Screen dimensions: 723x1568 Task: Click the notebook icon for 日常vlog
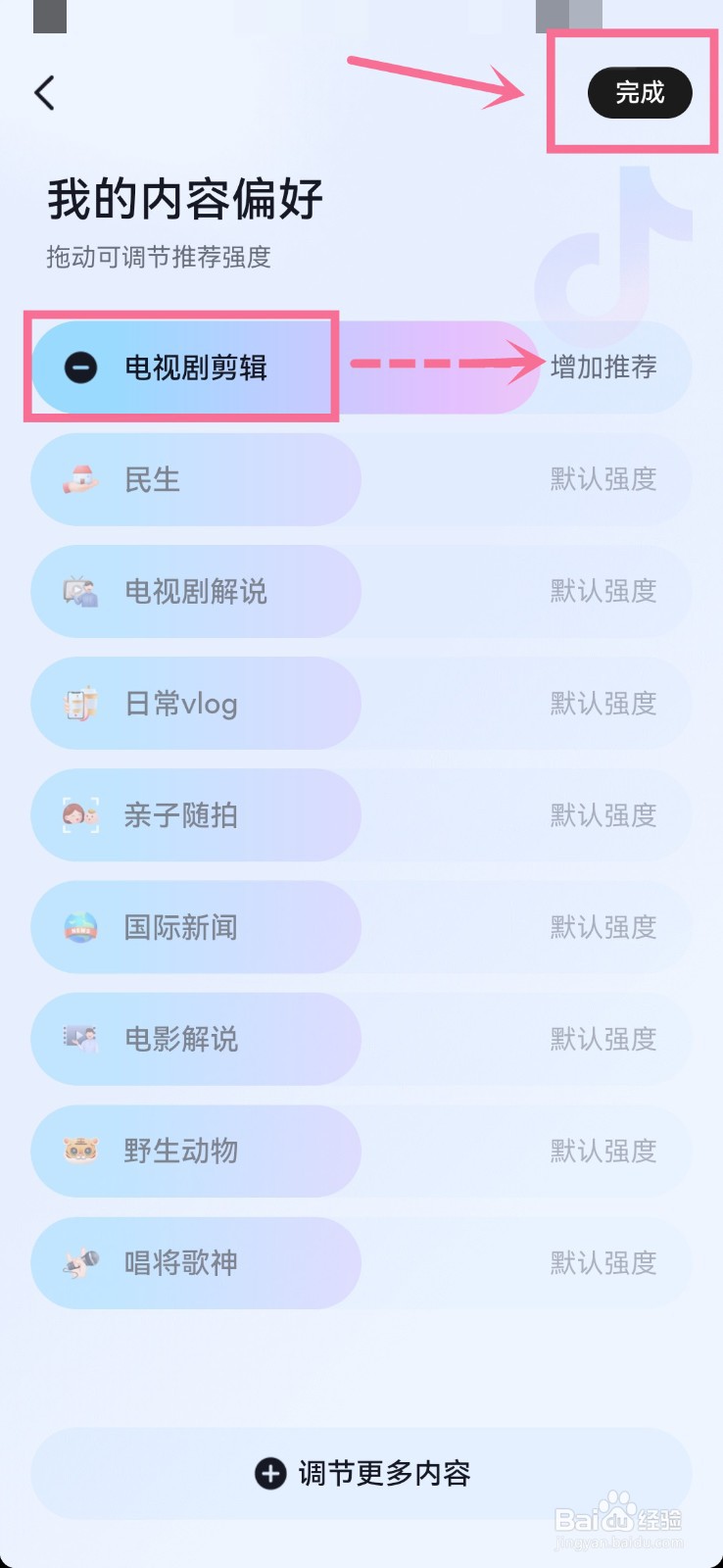click(x=79, y=703)
